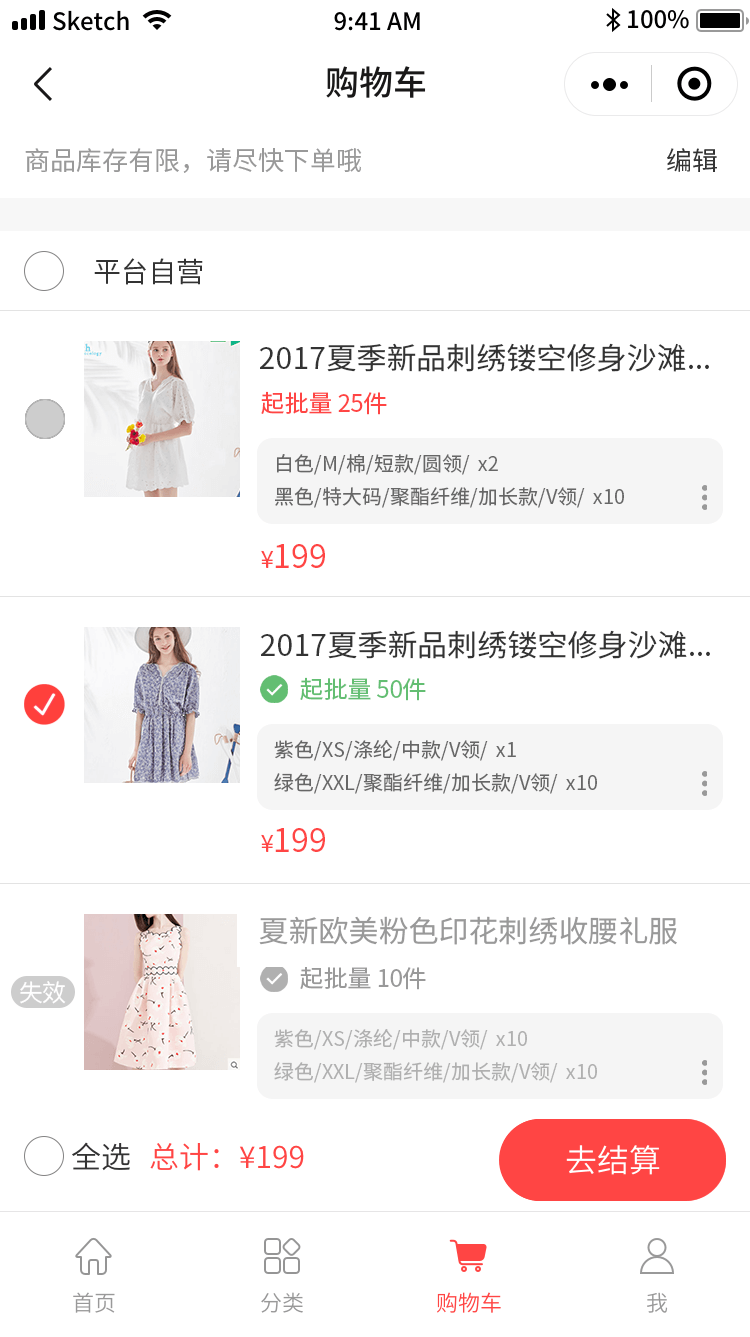Expand the 白色/M/棉 specification options
The image size is (750, 1337).
click(704, 497)
